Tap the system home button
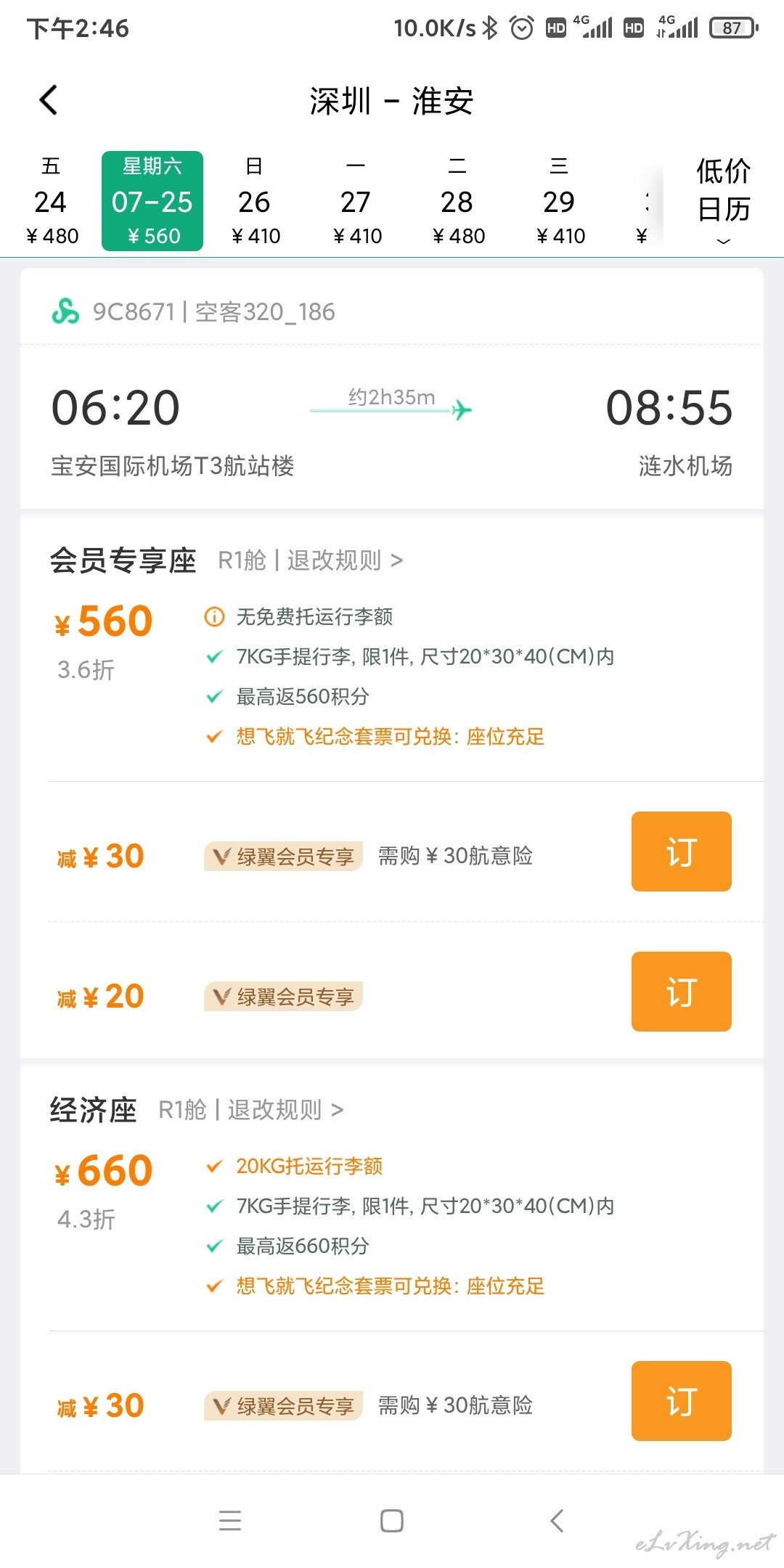Viewport: 784px width, 1568px height. [392, 1521]
